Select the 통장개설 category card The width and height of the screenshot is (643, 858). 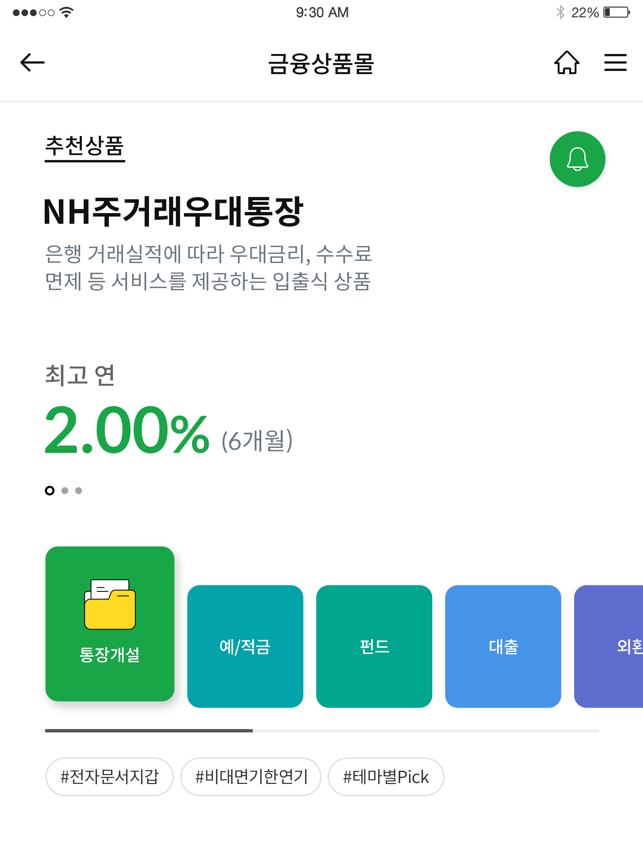(x=110, y=623)
